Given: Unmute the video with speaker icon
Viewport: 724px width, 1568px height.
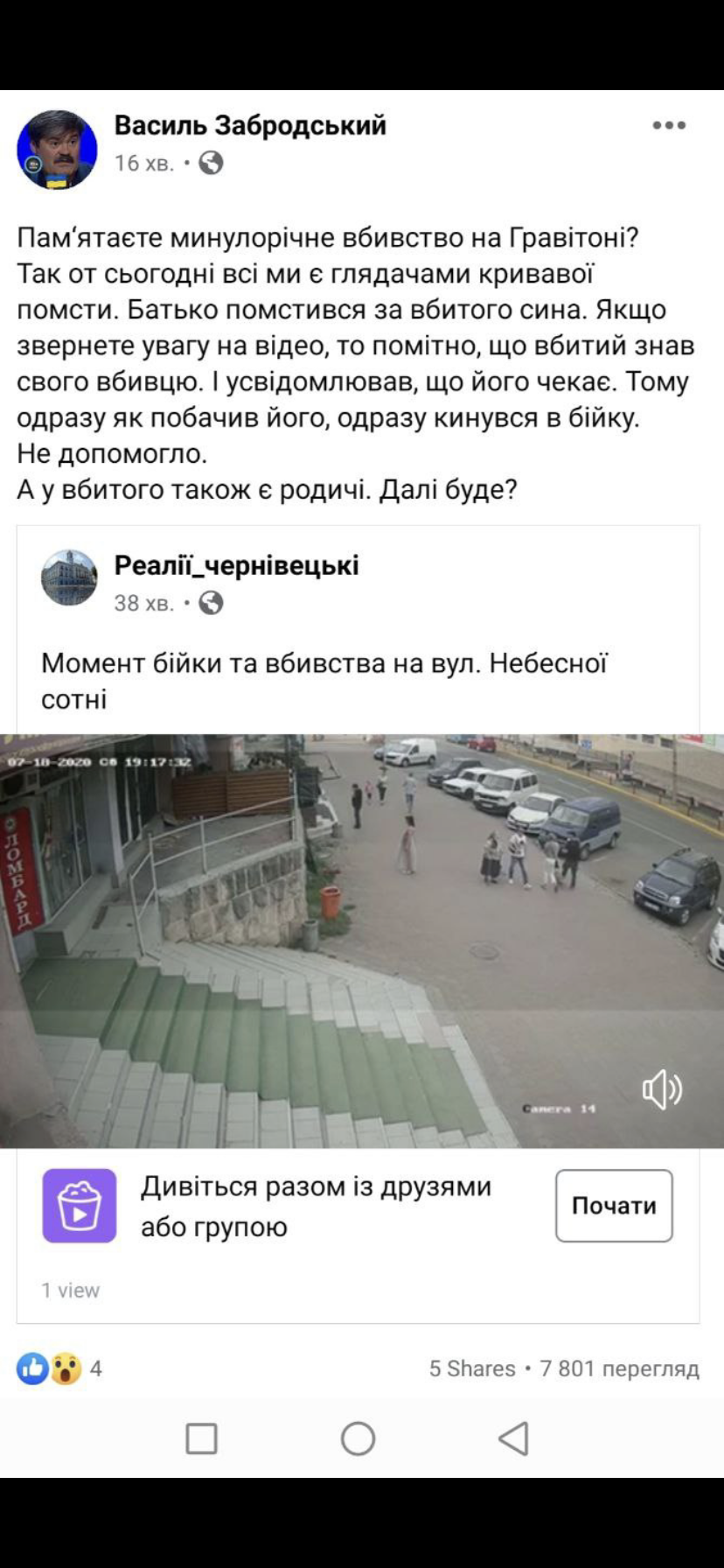Looking at the screenshot, I should (x=662, y=1089).
